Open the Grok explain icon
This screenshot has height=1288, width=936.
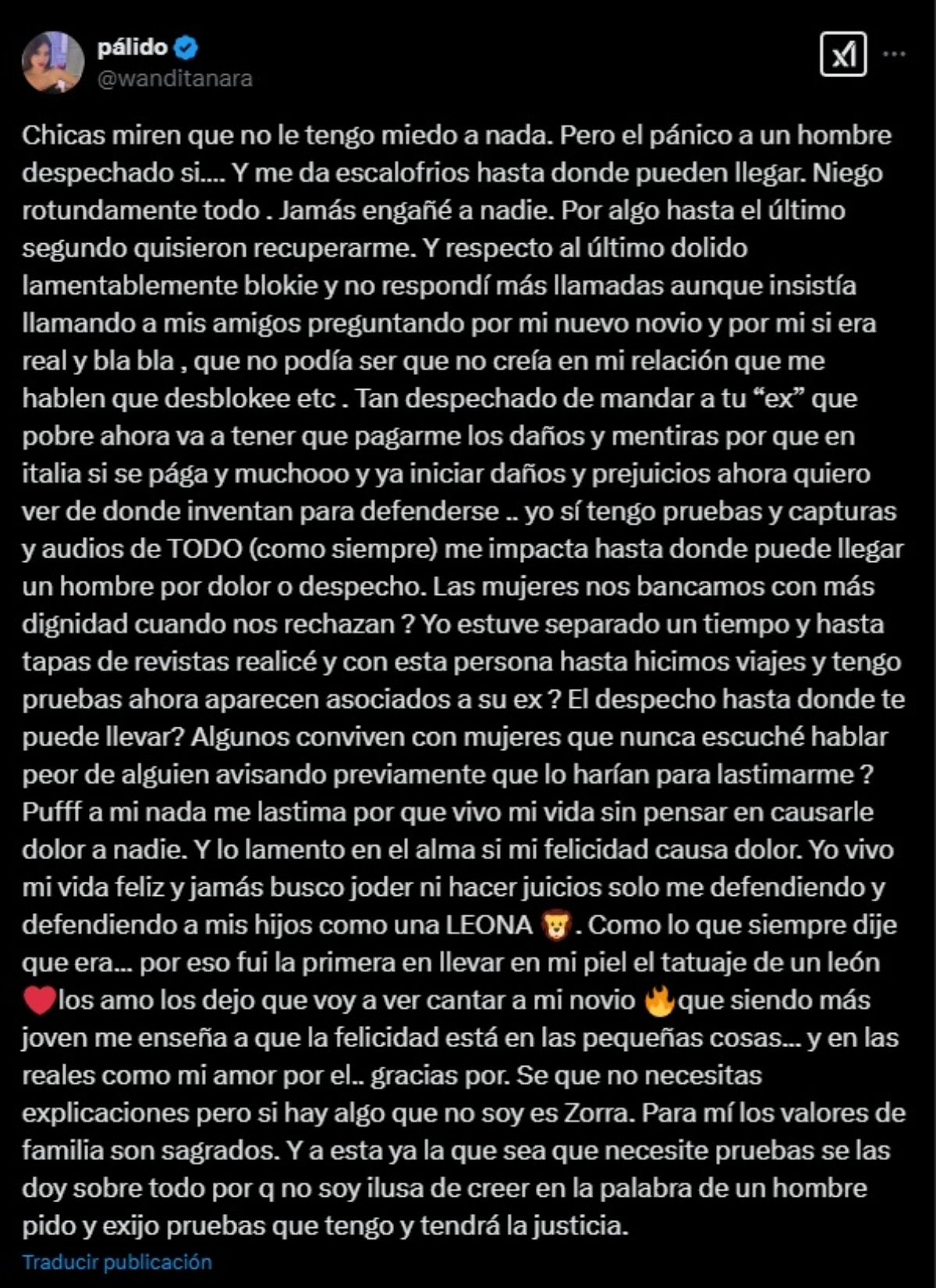point(843,55)
